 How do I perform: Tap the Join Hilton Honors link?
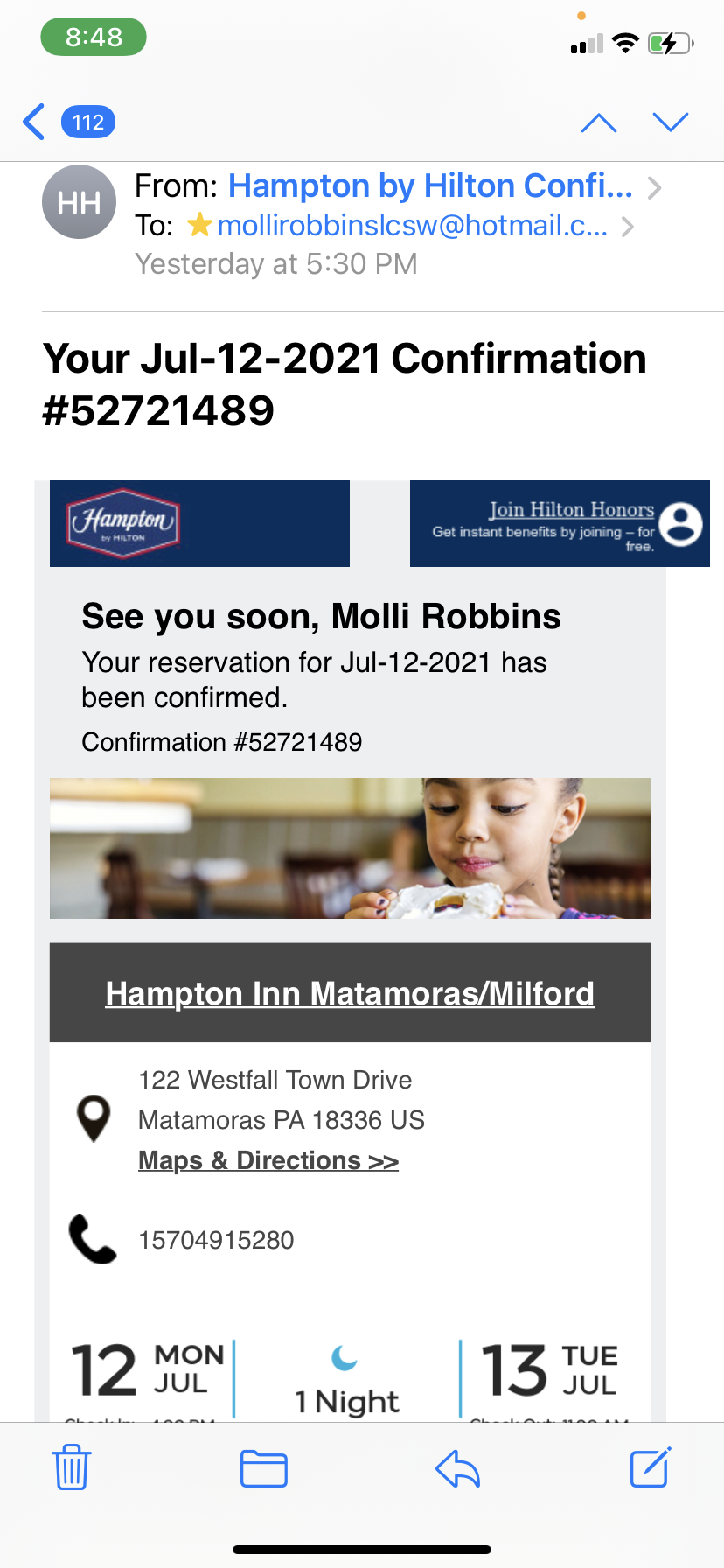571,510
